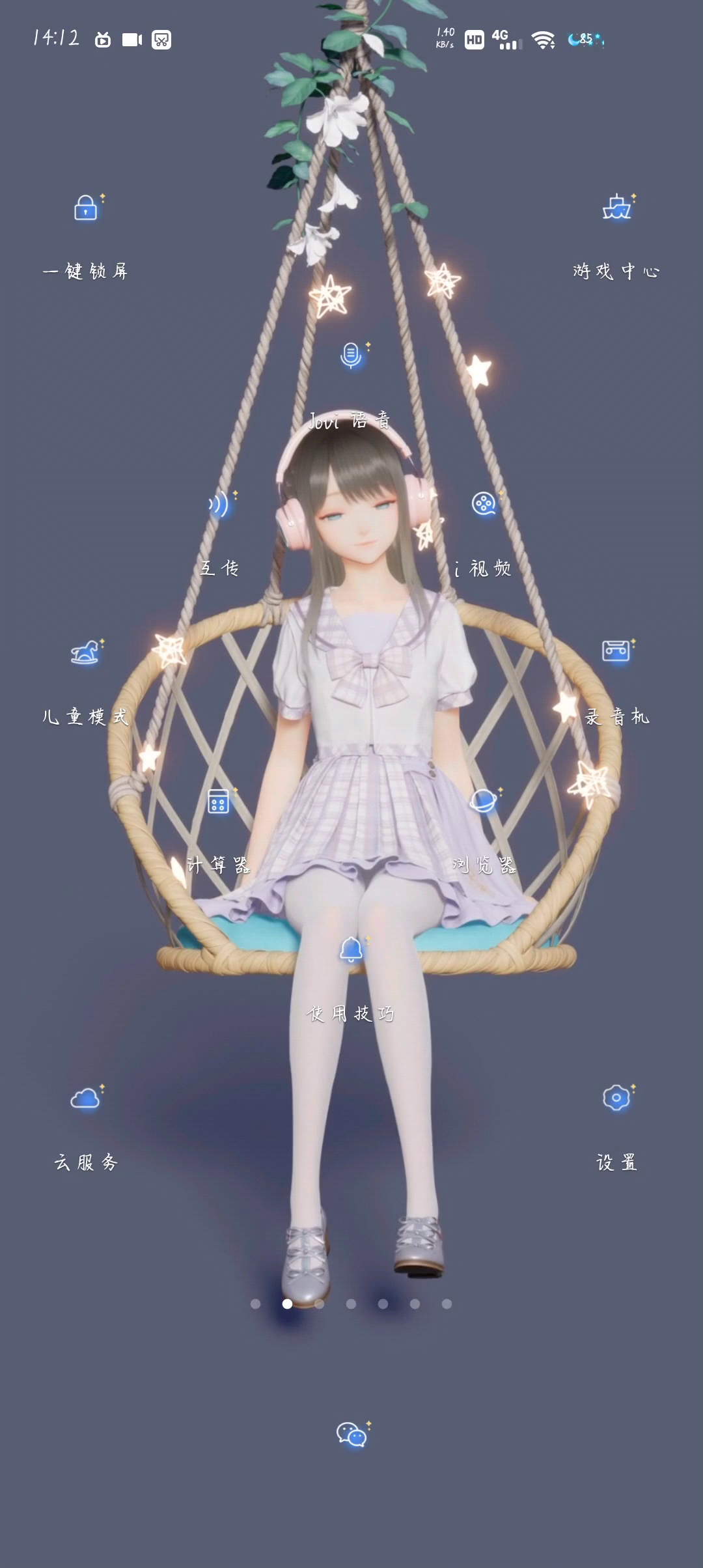
Task: Open the 一键锁屏 one-tap lock app
Action: click(86, 208)
